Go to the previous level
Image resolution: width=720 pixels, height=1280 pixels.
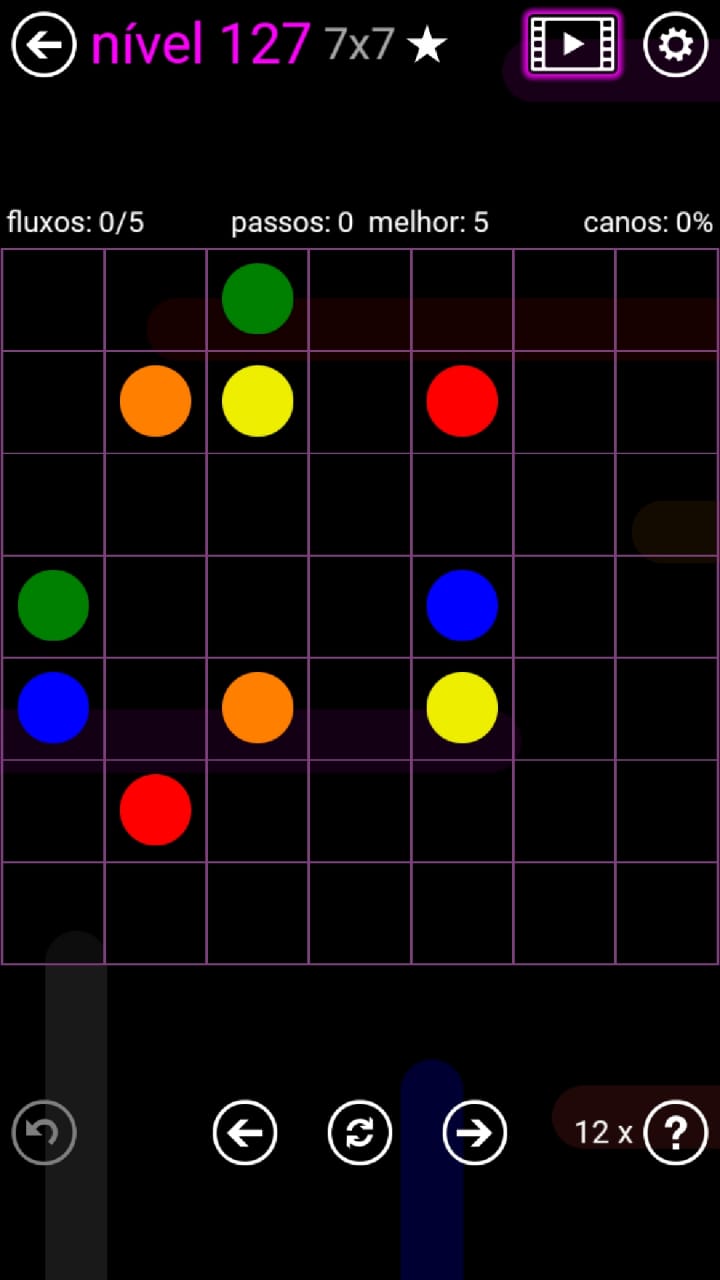[x=245, y=1132]
